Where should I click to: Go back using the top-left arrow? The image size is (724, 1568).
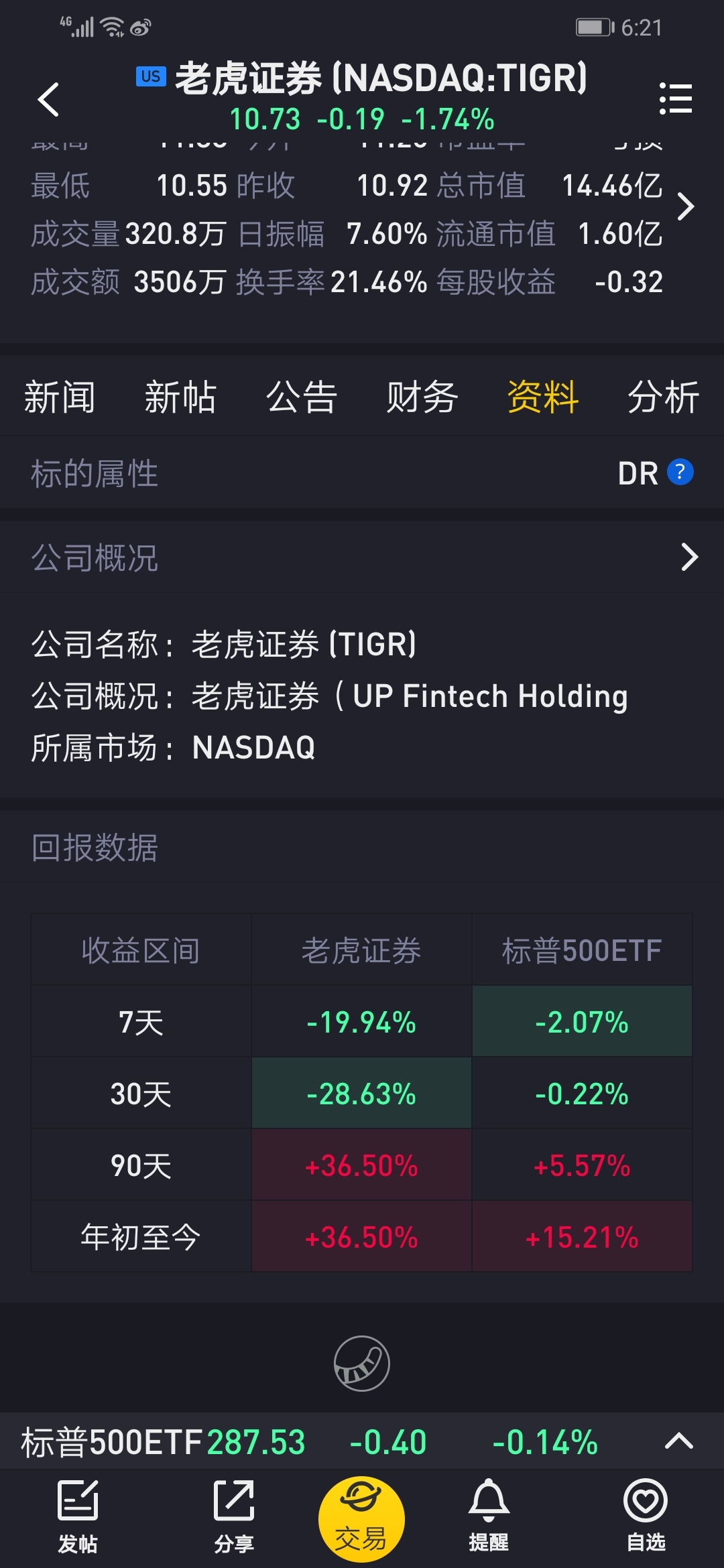(x=48, y=100)
